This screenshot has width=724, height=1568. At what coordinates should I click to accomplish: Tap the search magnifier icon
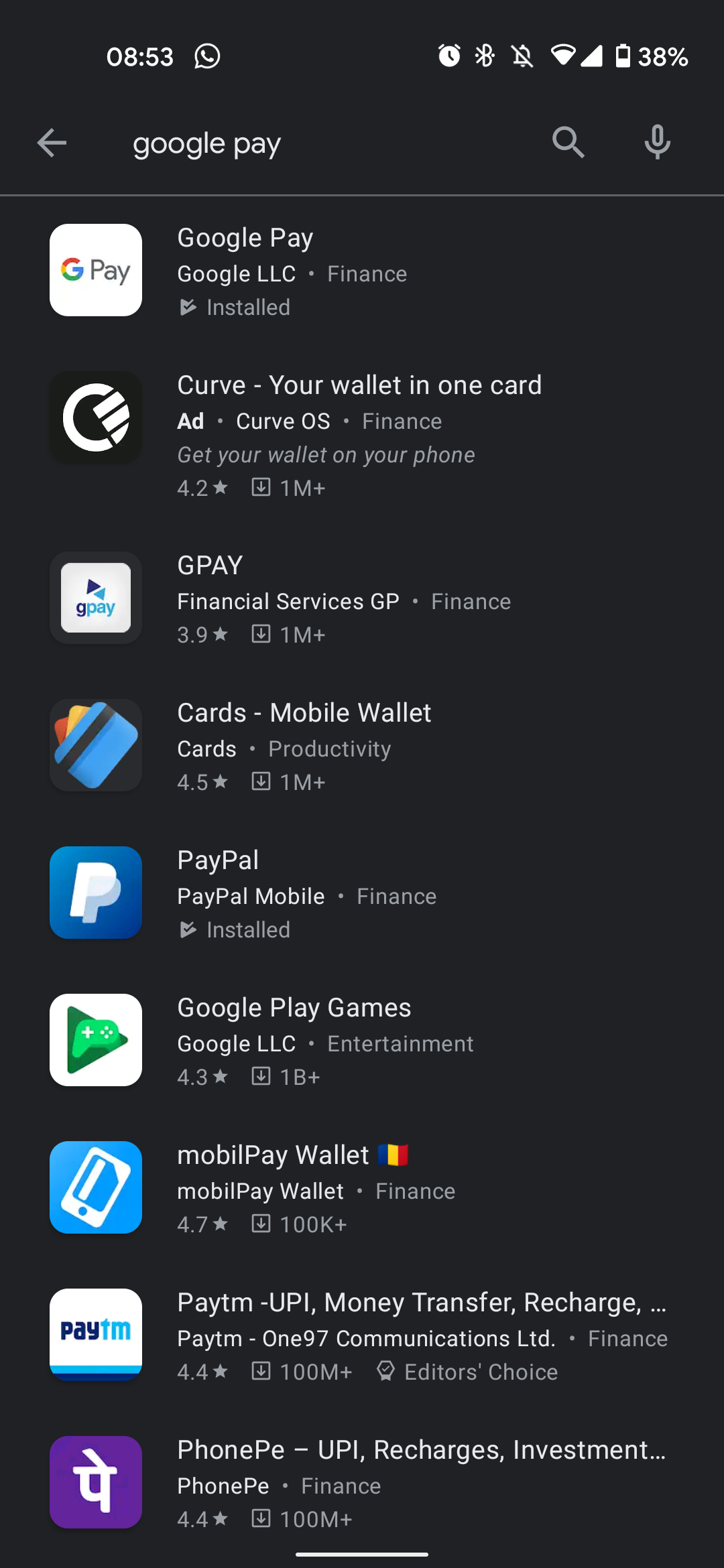point(568,143)
